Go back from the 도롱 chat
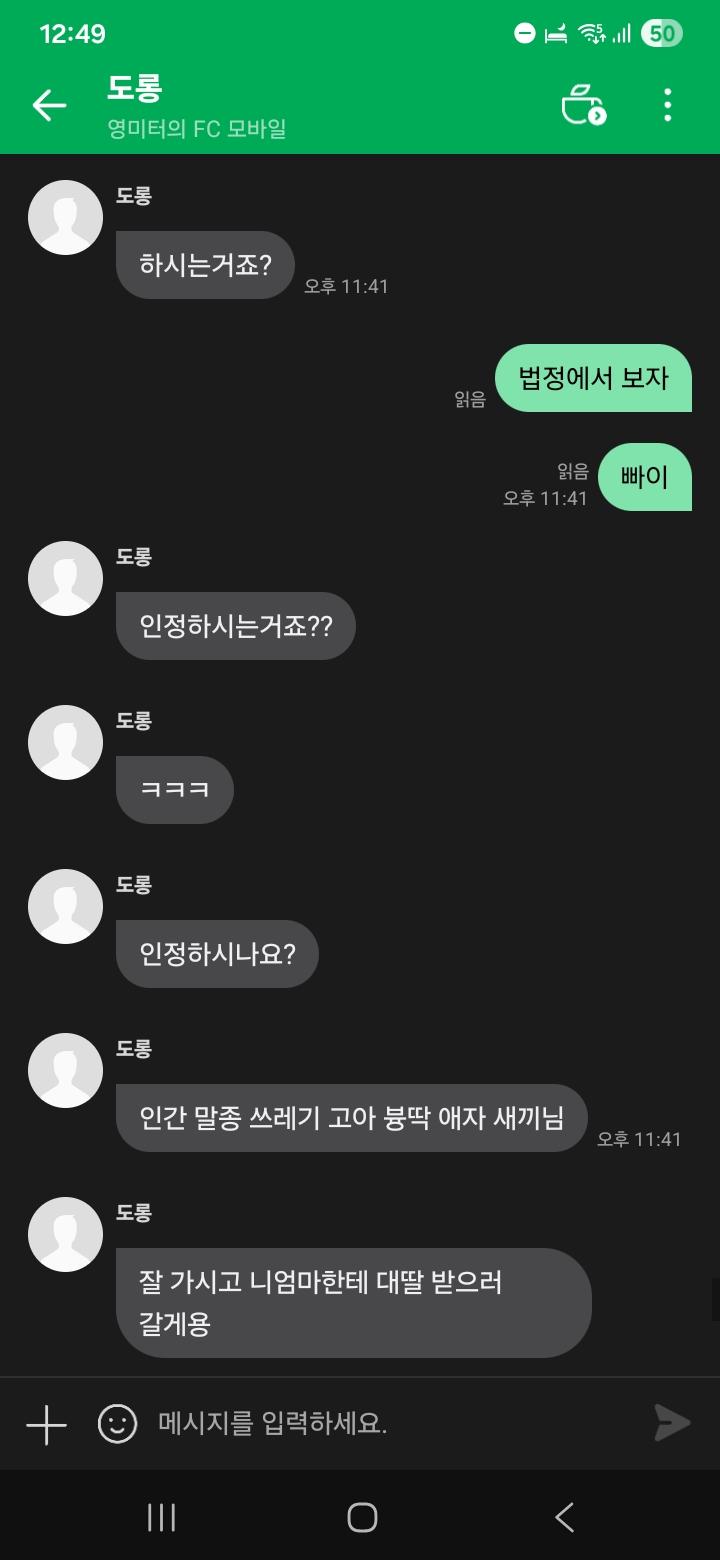The image size is (720, 1560). click(49, 105)
